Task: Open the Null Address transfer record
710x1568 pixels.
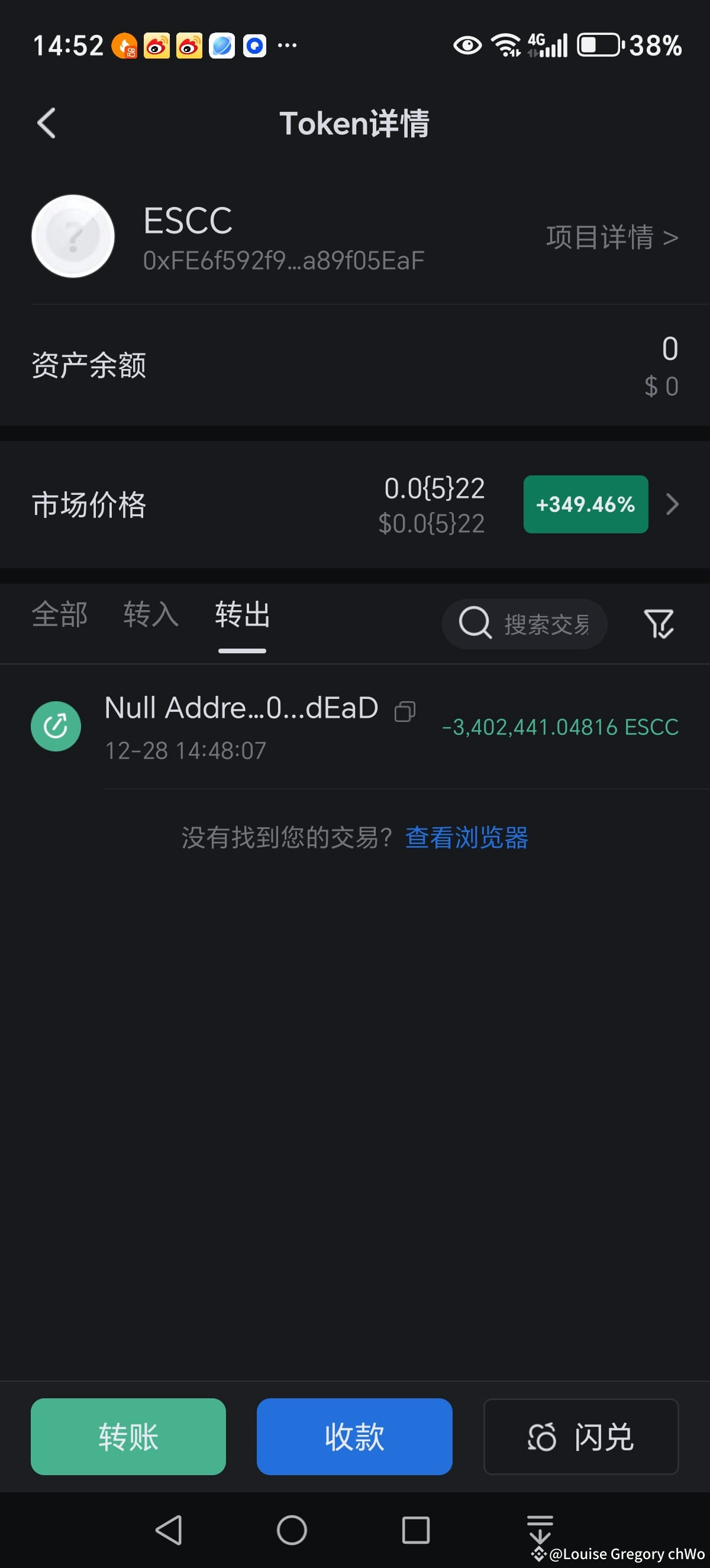Action: tap(244, 727)
